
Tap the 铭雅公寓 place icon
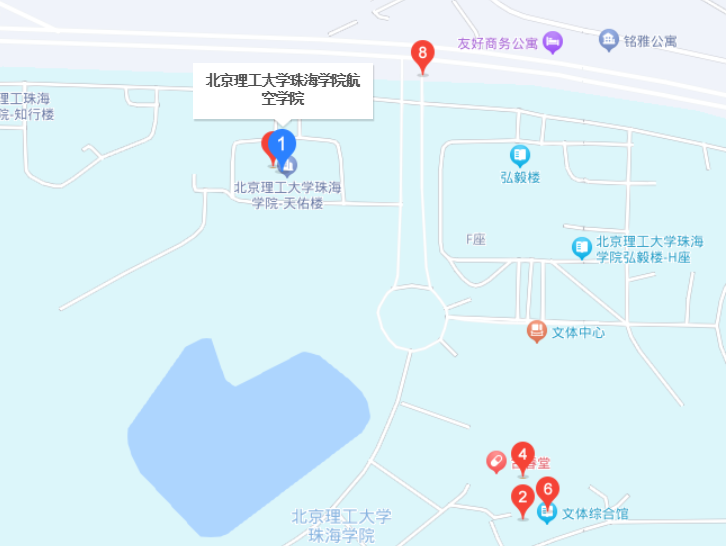click(608, 41)
